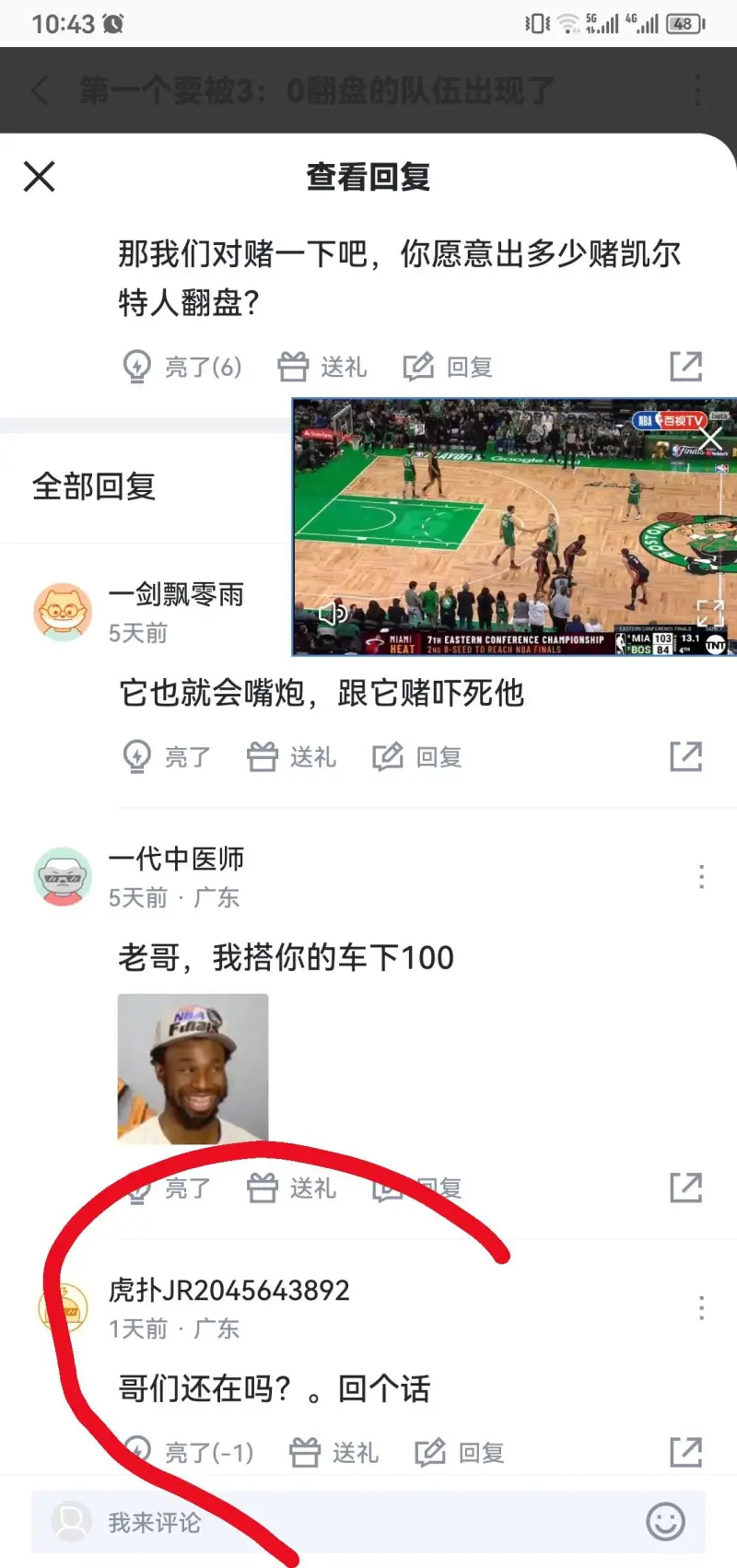Screen dimensions: 737x1568
Task: Share the top comment
Action: pos(685,366)
